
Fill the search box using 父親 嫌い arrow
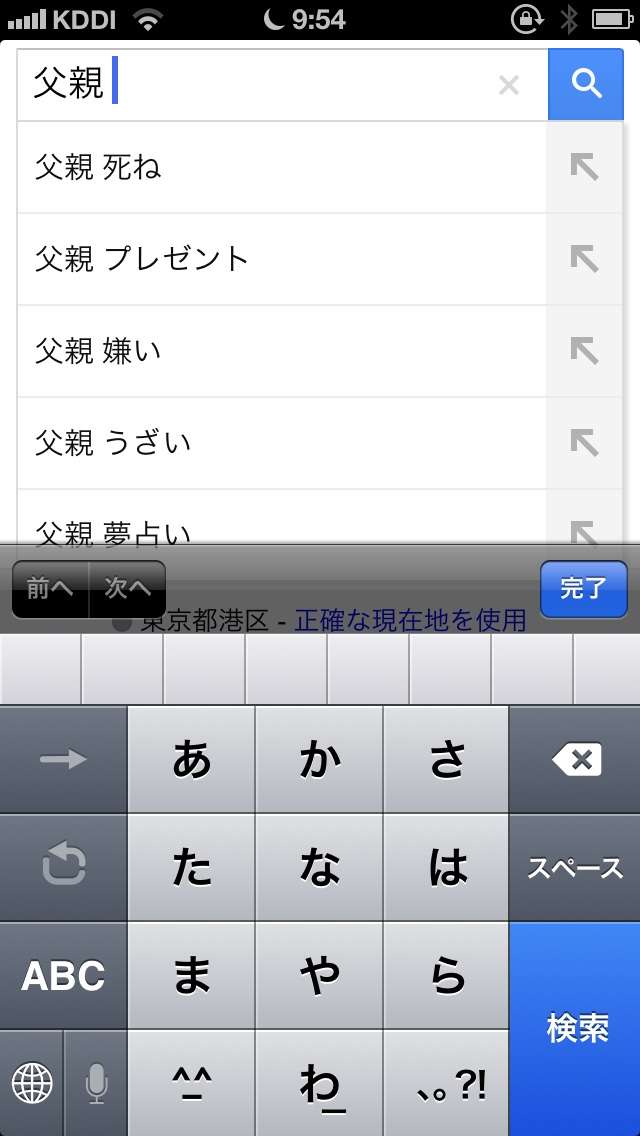tap(584, 351)
